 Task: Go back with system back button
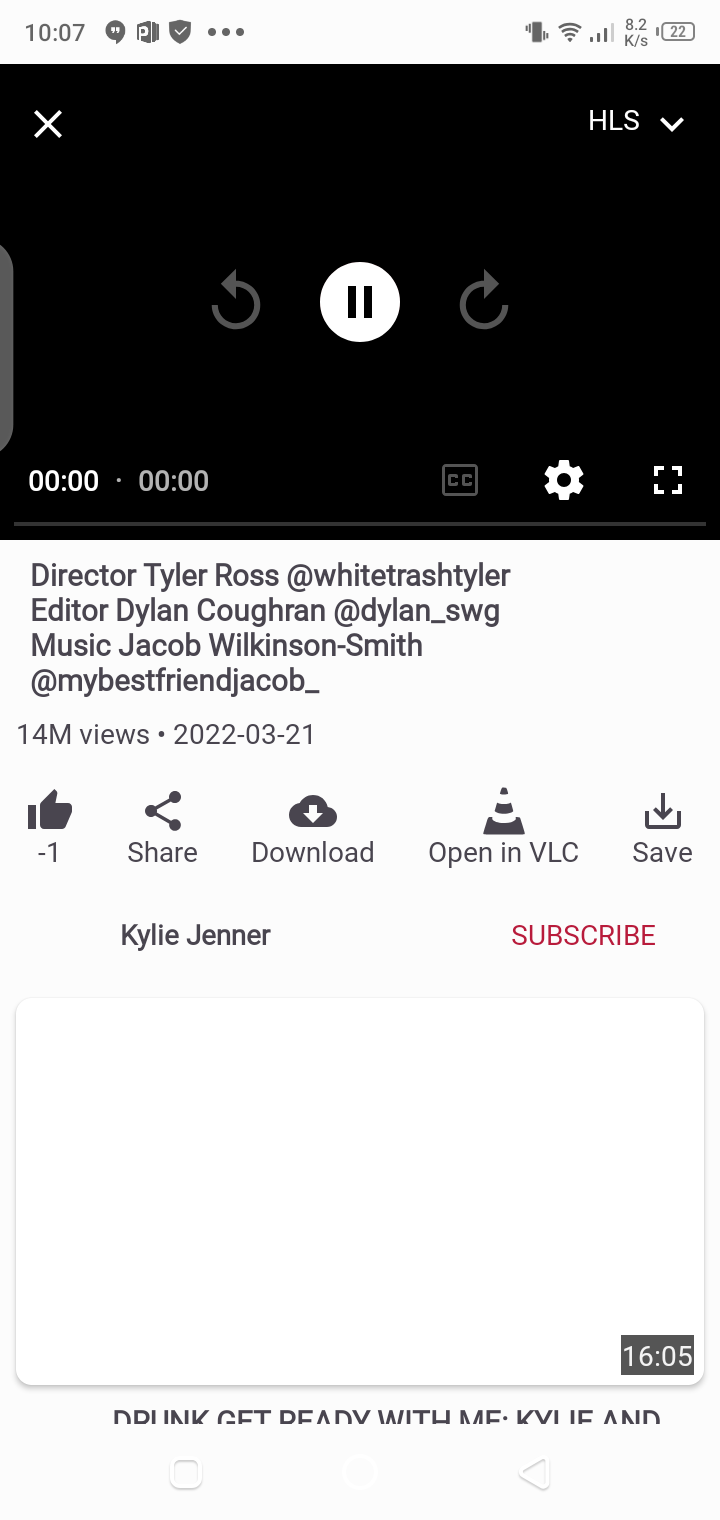(534, 1473)
